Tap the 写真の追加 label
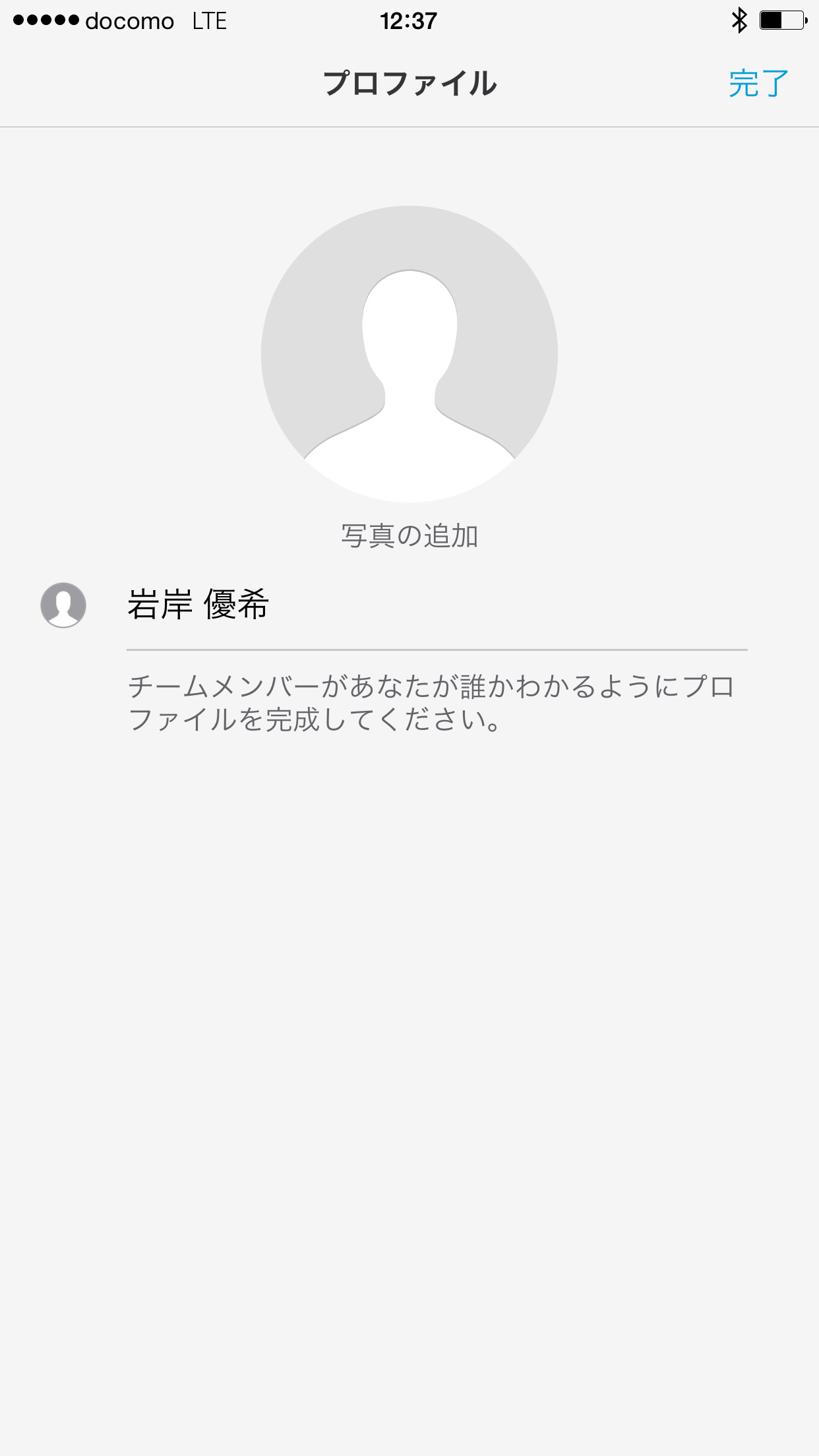Viewport: 819px width, 1456px height. click(x=409, y=535)
